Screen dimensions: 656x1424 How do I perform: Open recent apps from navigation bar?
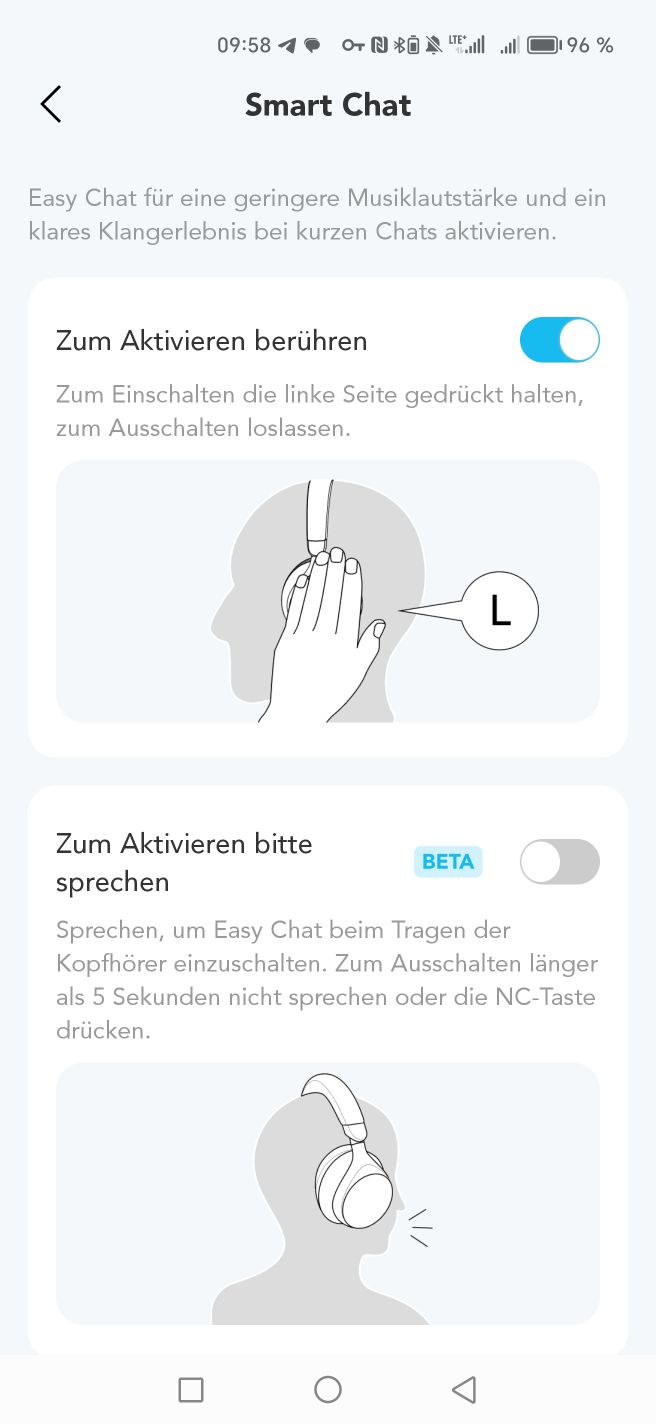click(x=190, y=1389)
